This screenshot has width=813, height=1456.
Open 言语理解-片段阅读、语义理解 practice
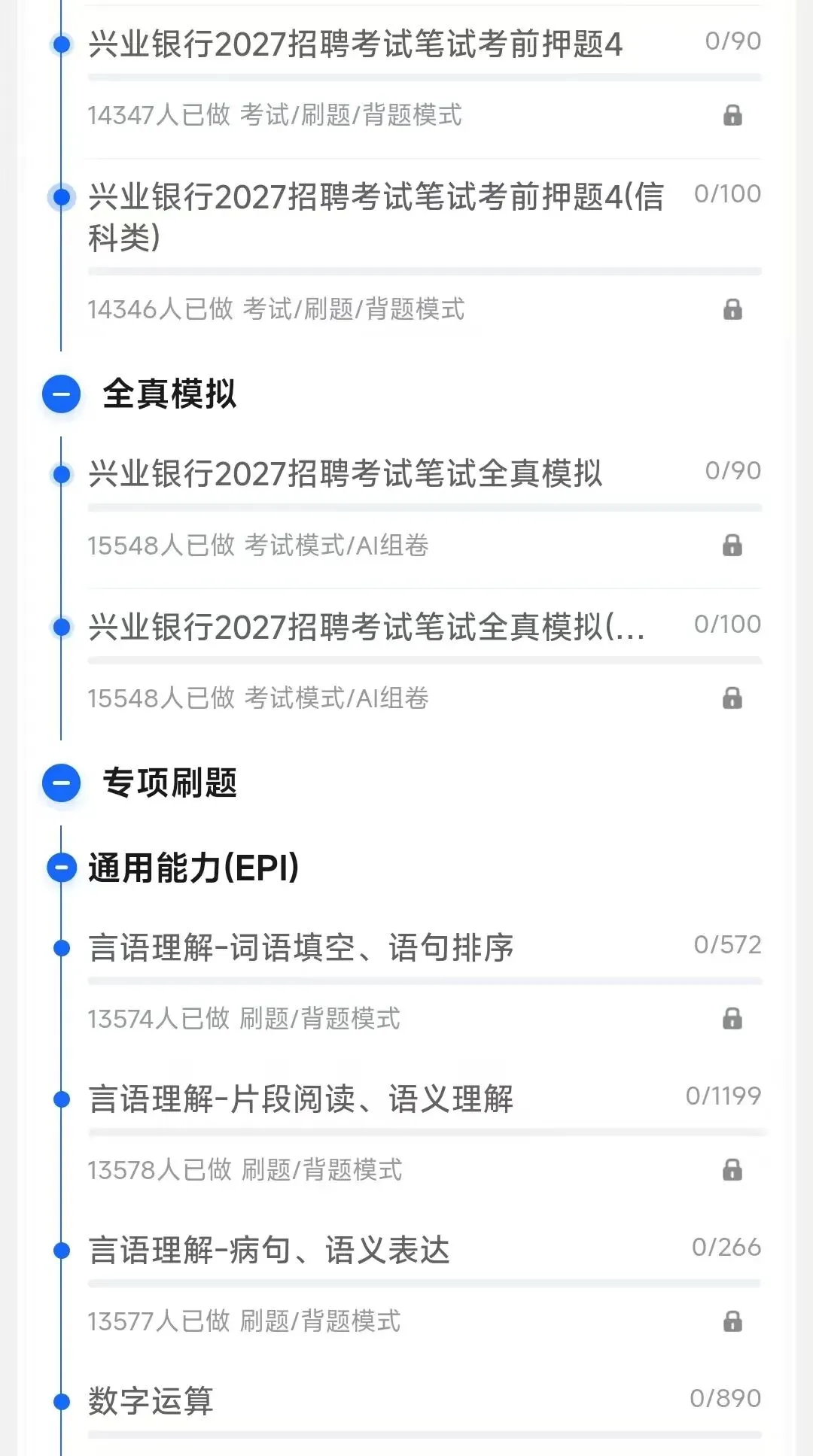pos(424,1133)
